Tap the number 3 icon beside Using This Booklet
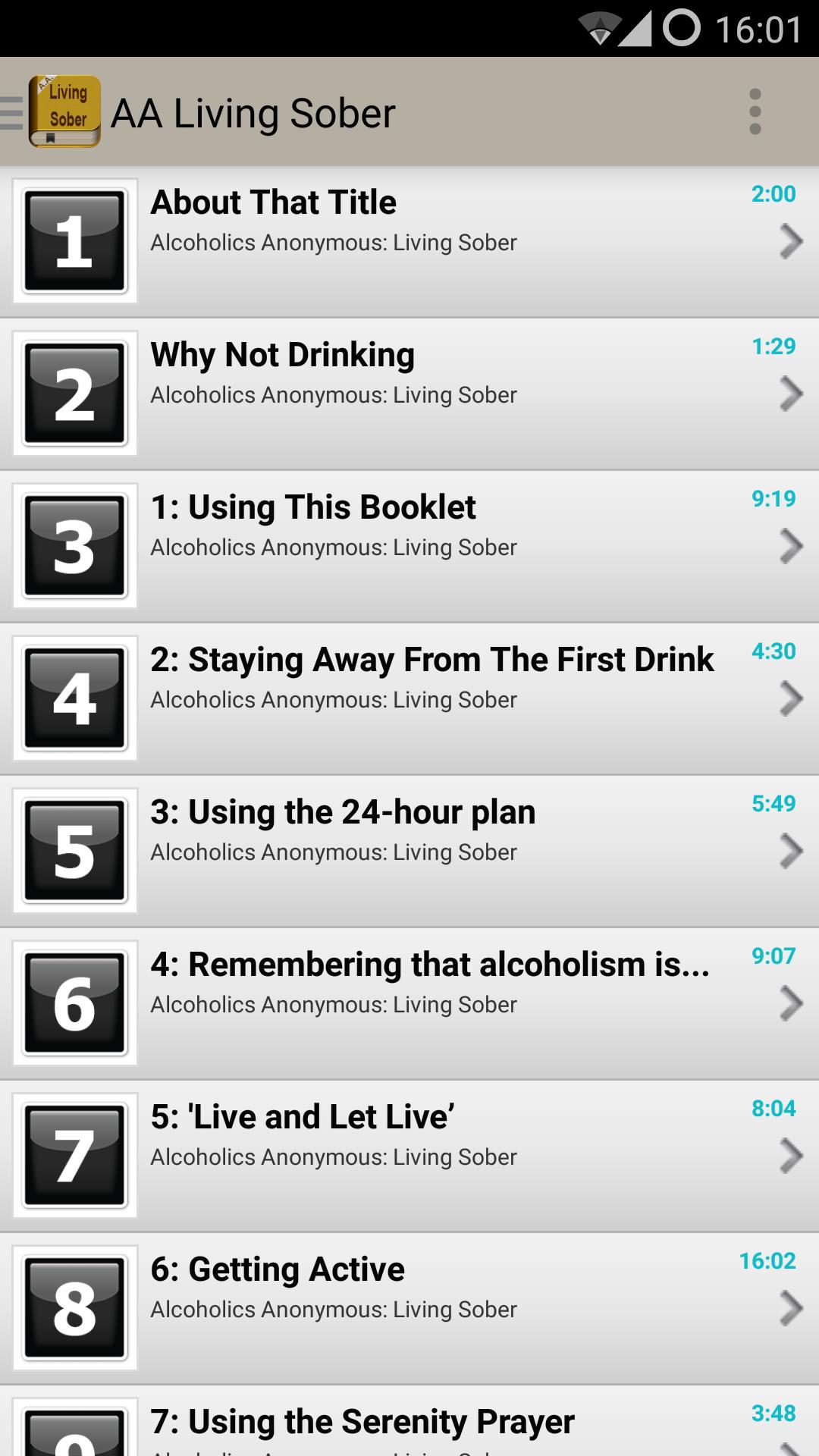 [x=74, y=545]
